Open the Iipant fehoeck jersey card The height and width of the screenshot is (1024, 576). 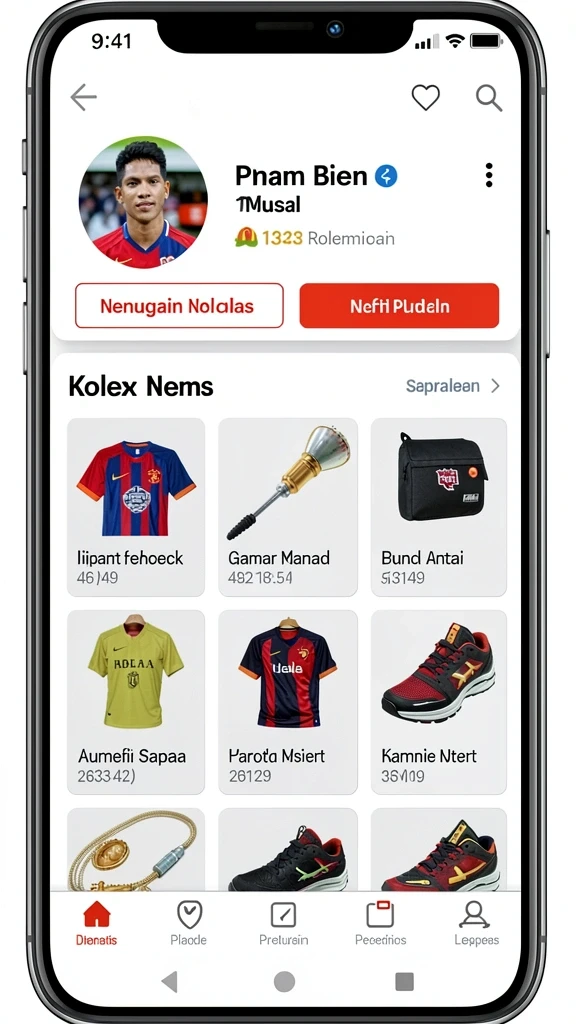tap(136, 507)
